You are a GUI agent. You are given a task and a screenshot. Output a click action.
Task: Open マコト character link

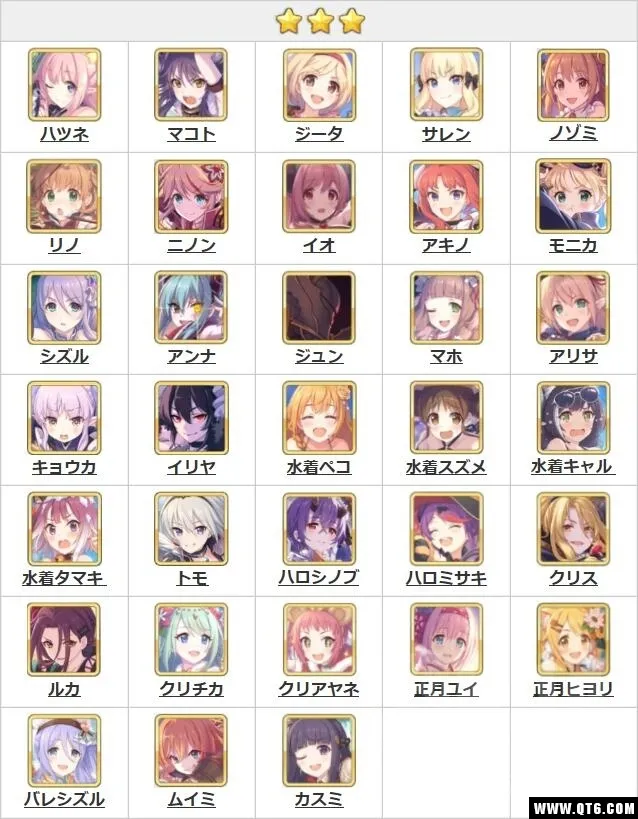click(x=191, y=134)
